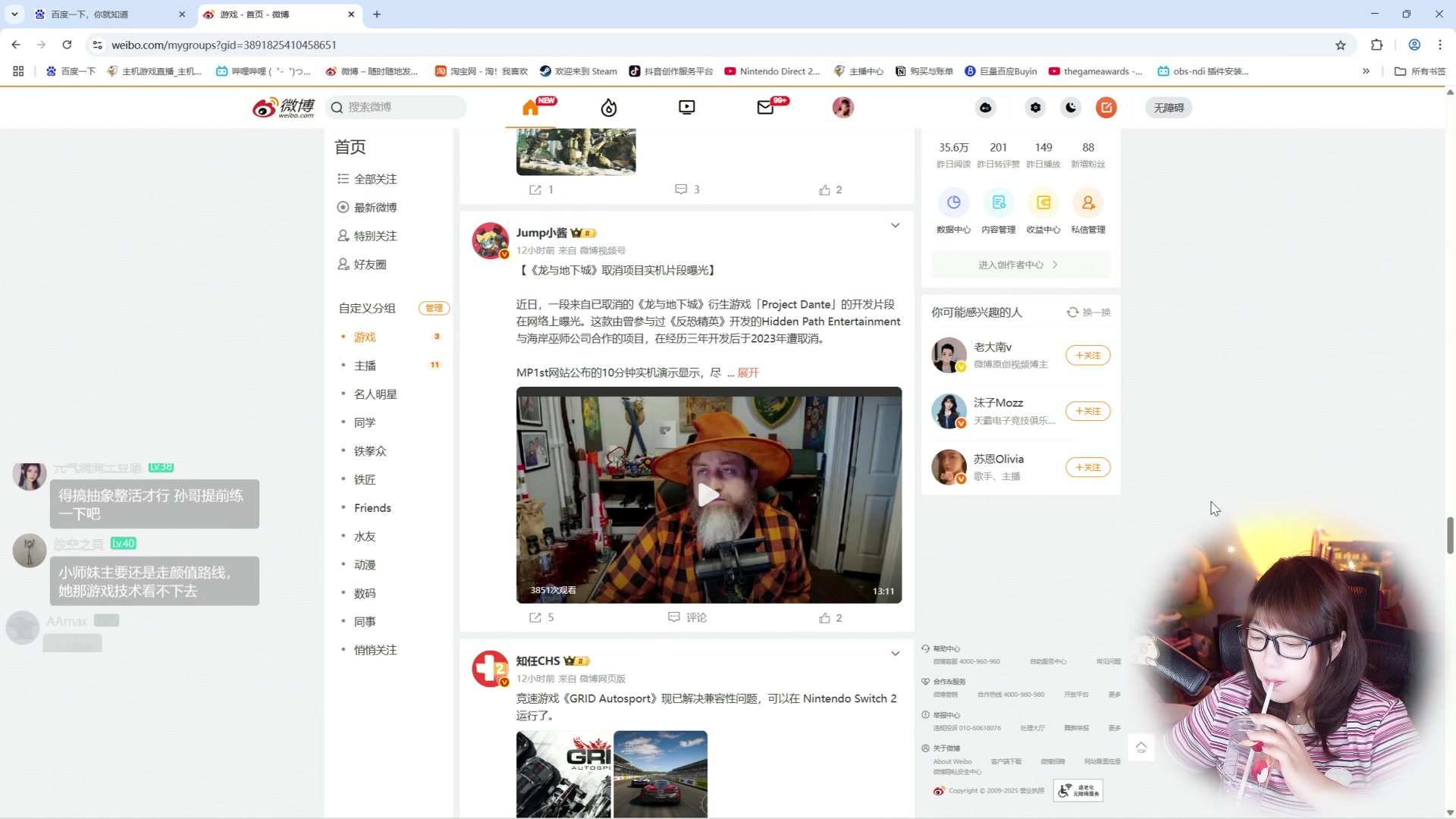Viewport: 1456px width, 819px height.
Task: Toggle the dark mode moon icon
Action: (x=1071, y=108)
